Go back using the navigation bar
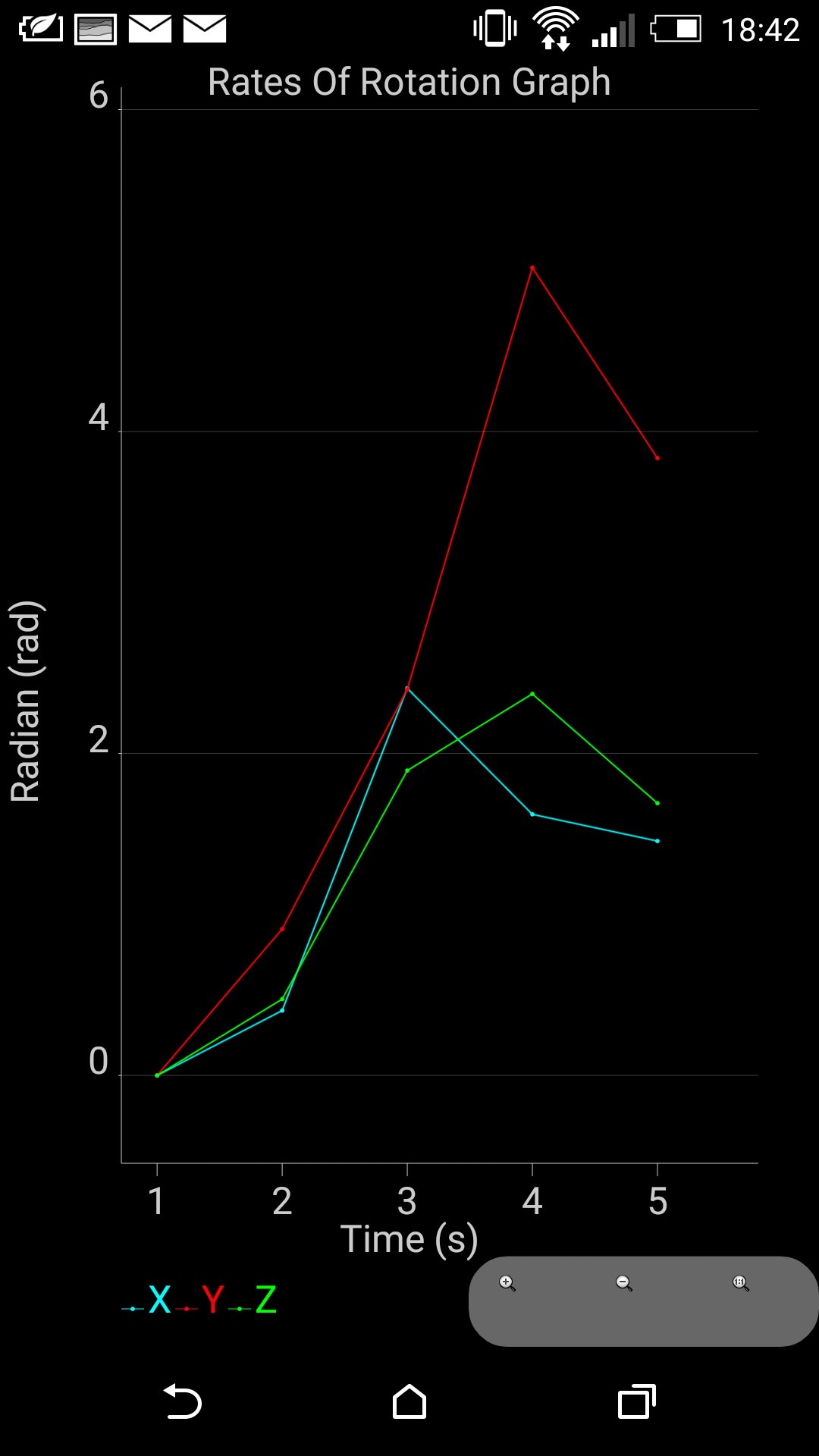 183,1401
